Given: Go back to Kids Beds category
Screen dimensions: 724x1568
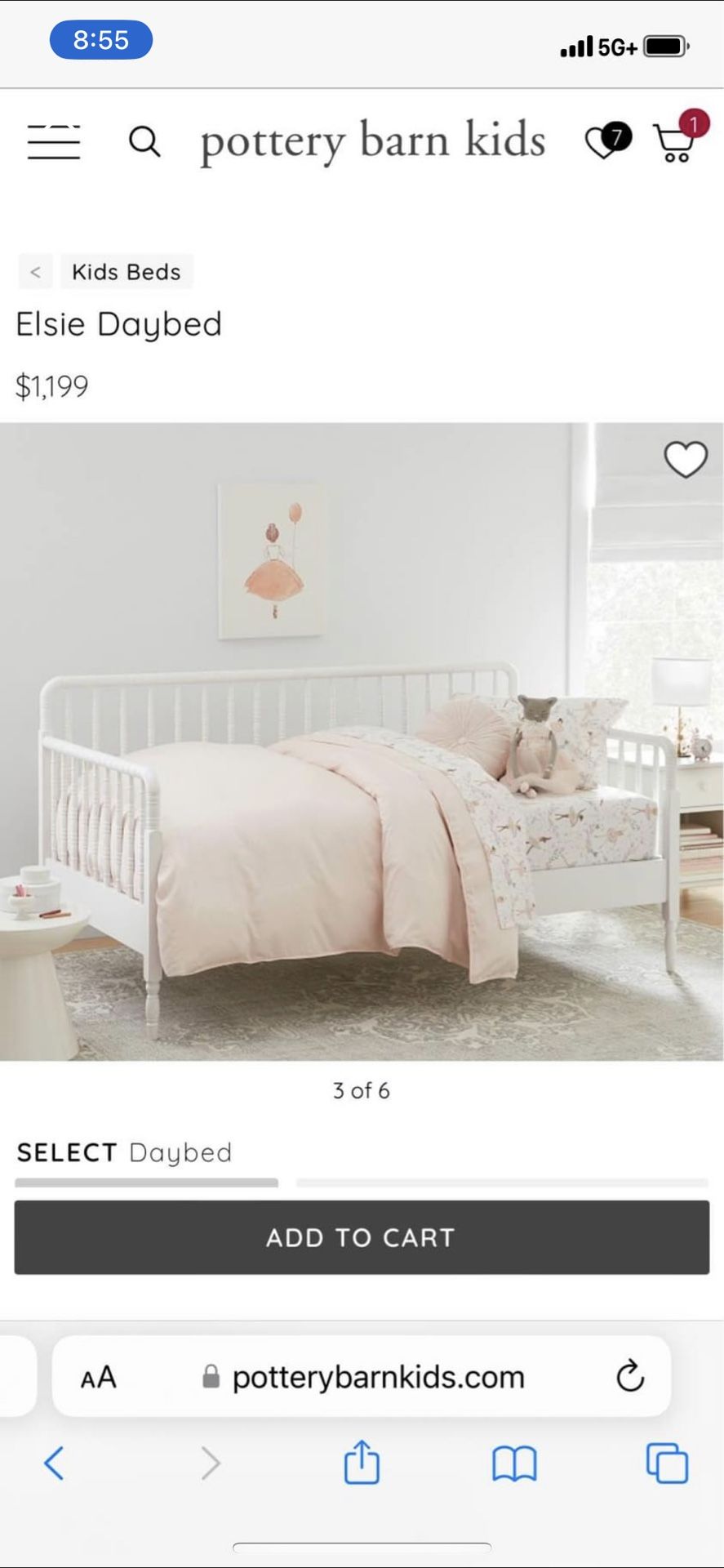Looking at the screenshot, I should pos(106,271).
